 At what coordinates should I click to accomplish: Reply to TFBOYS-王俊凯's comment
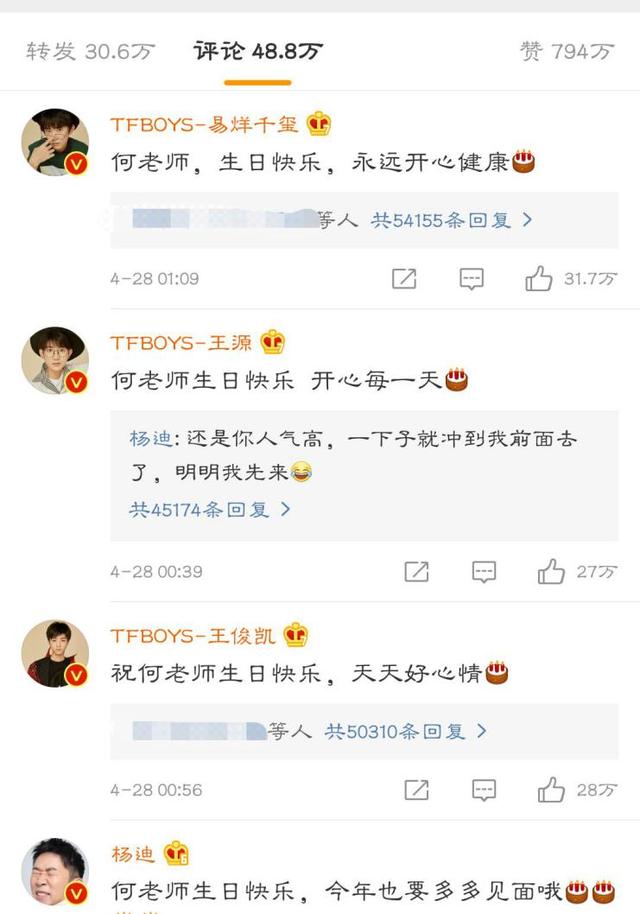pyautogui.click(x=484, y=790)
